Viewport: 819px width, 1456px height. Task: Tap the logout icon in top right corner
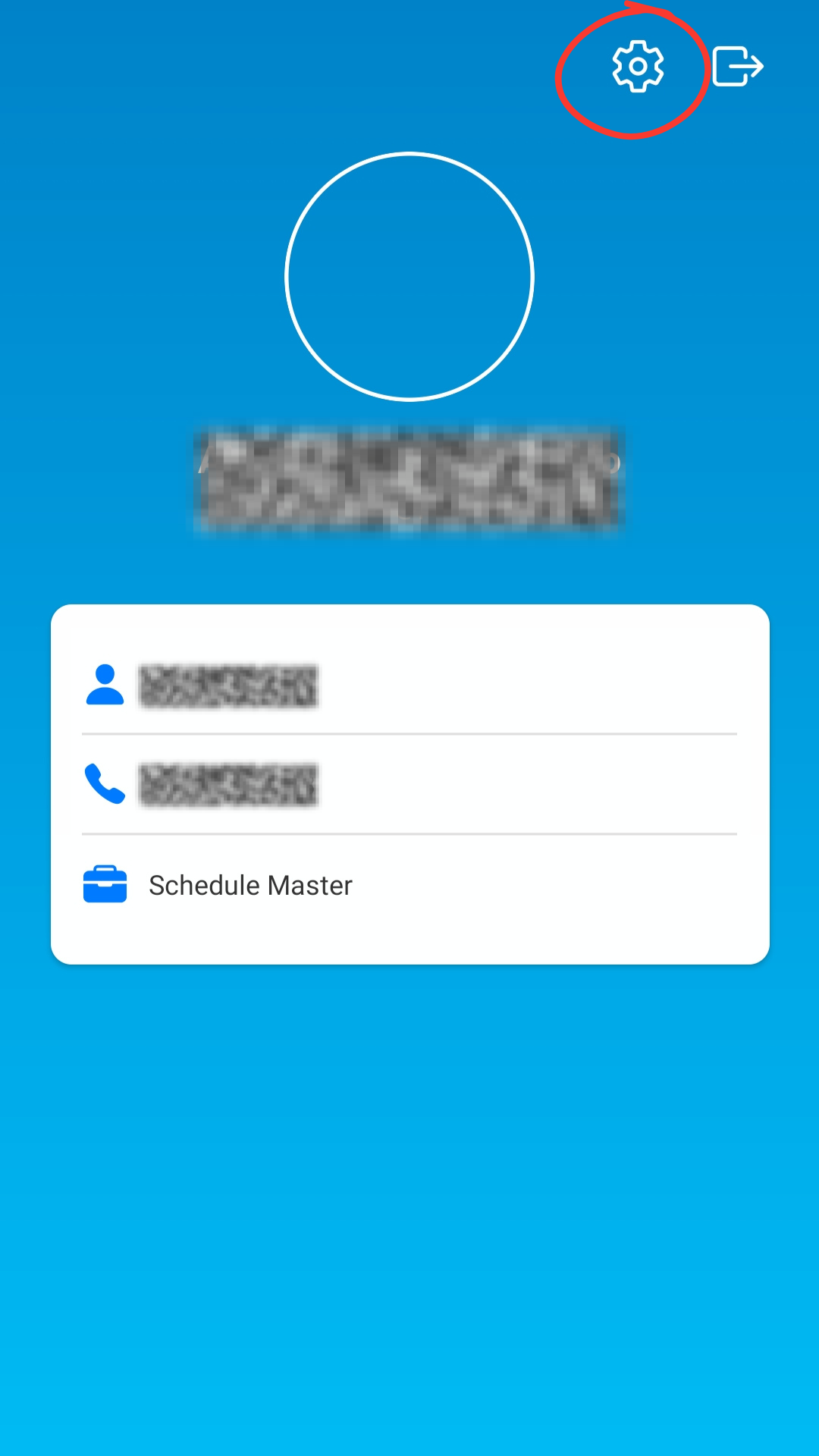coord(739,68)
